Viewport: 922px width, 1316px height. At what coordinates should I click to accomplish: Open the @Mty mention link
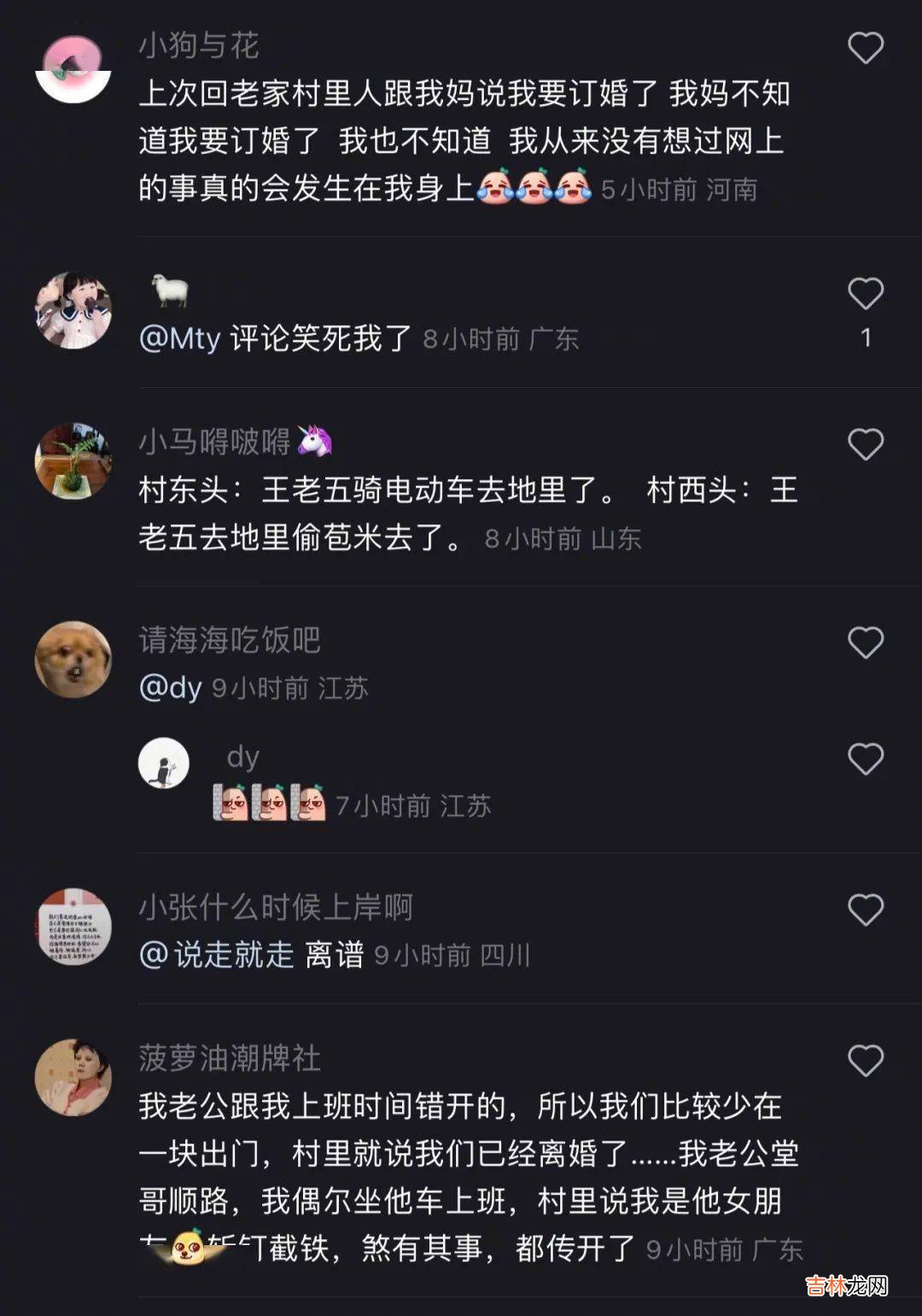point(179,339)
